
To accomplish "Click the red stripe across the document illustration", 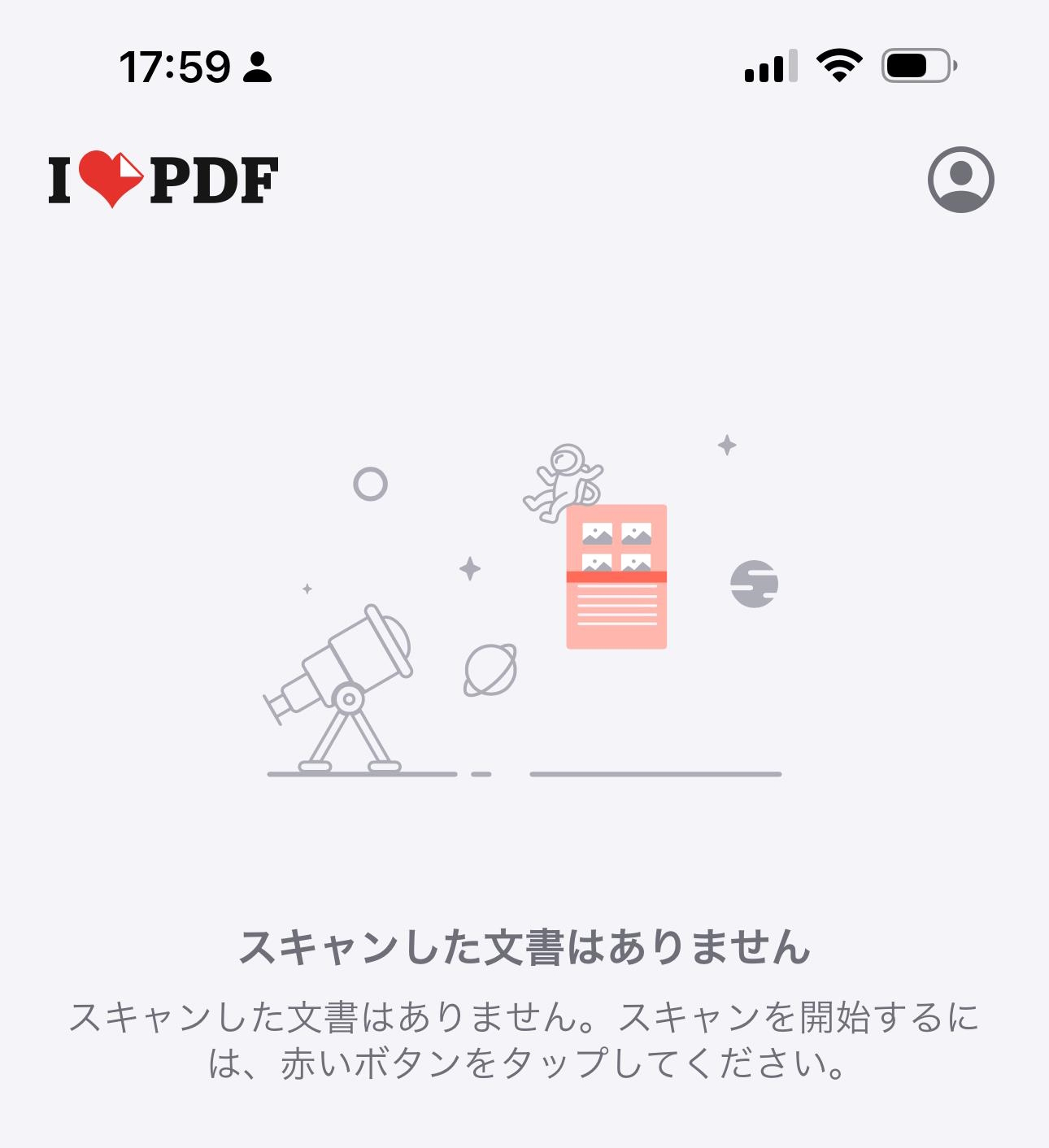I will click(618, 576).
